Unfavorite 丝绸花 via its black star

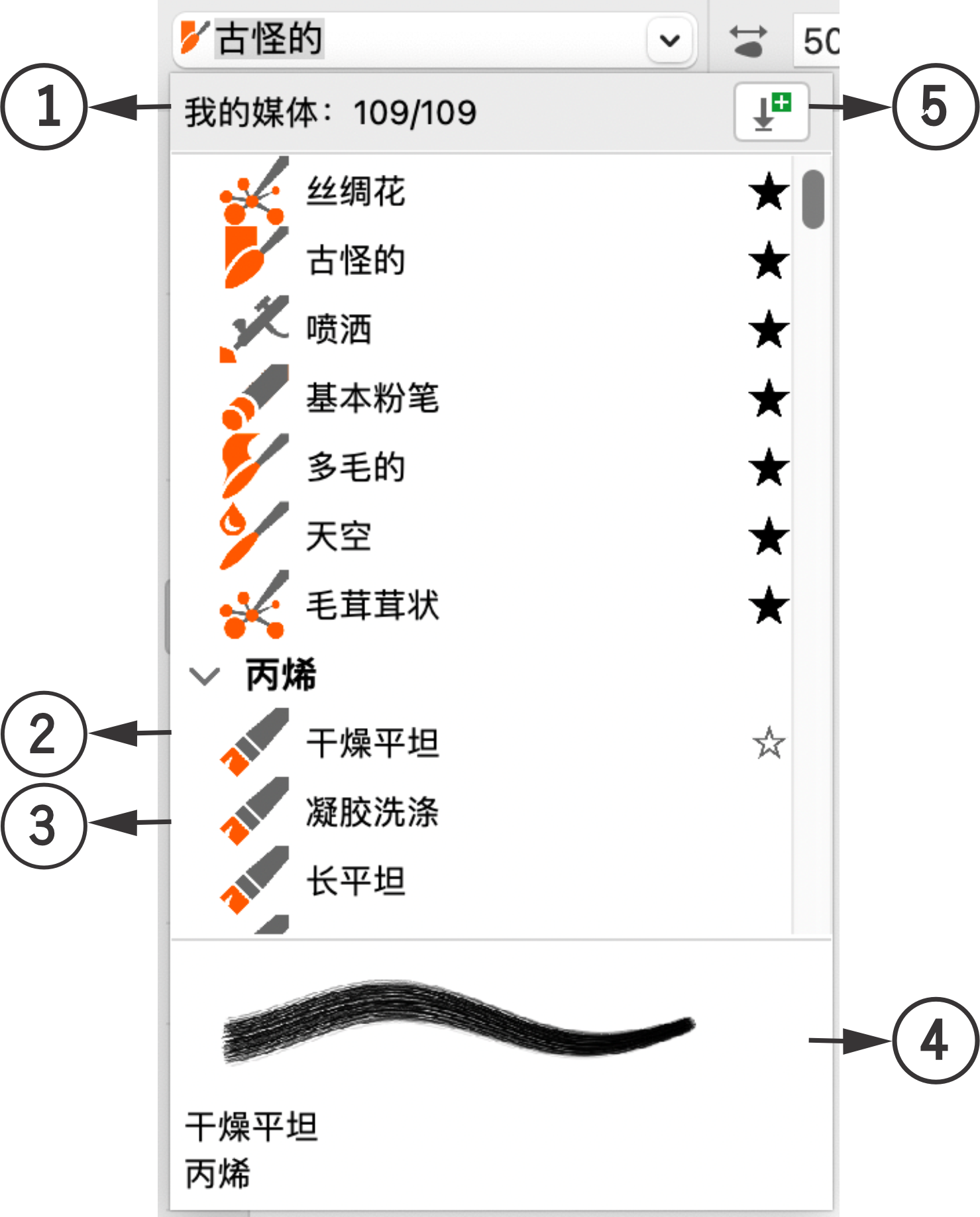click(x=769, y=192)
